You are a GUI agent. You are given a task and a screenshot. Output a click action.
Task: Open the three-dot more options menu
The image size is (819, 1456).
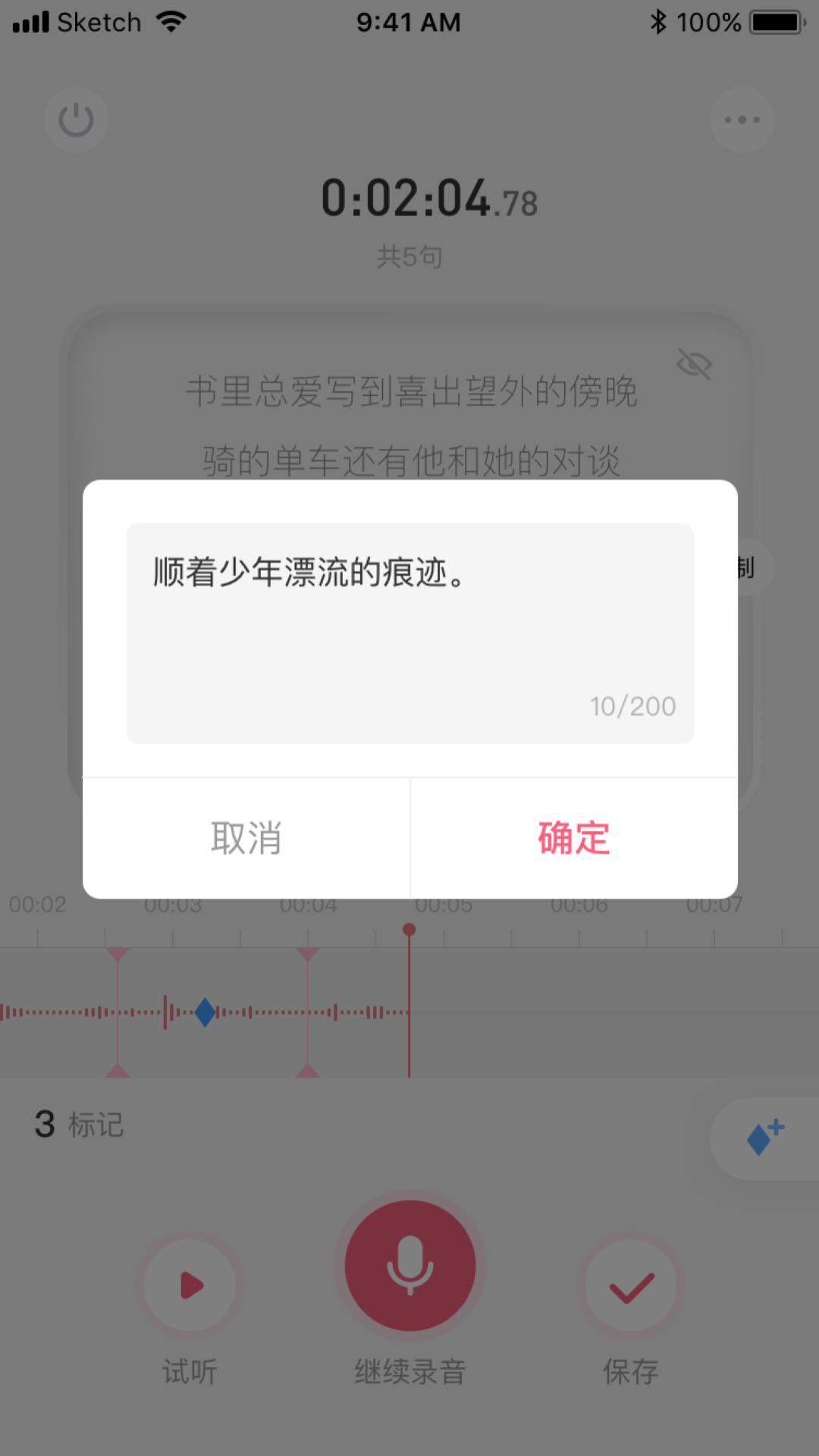point(742,120)
